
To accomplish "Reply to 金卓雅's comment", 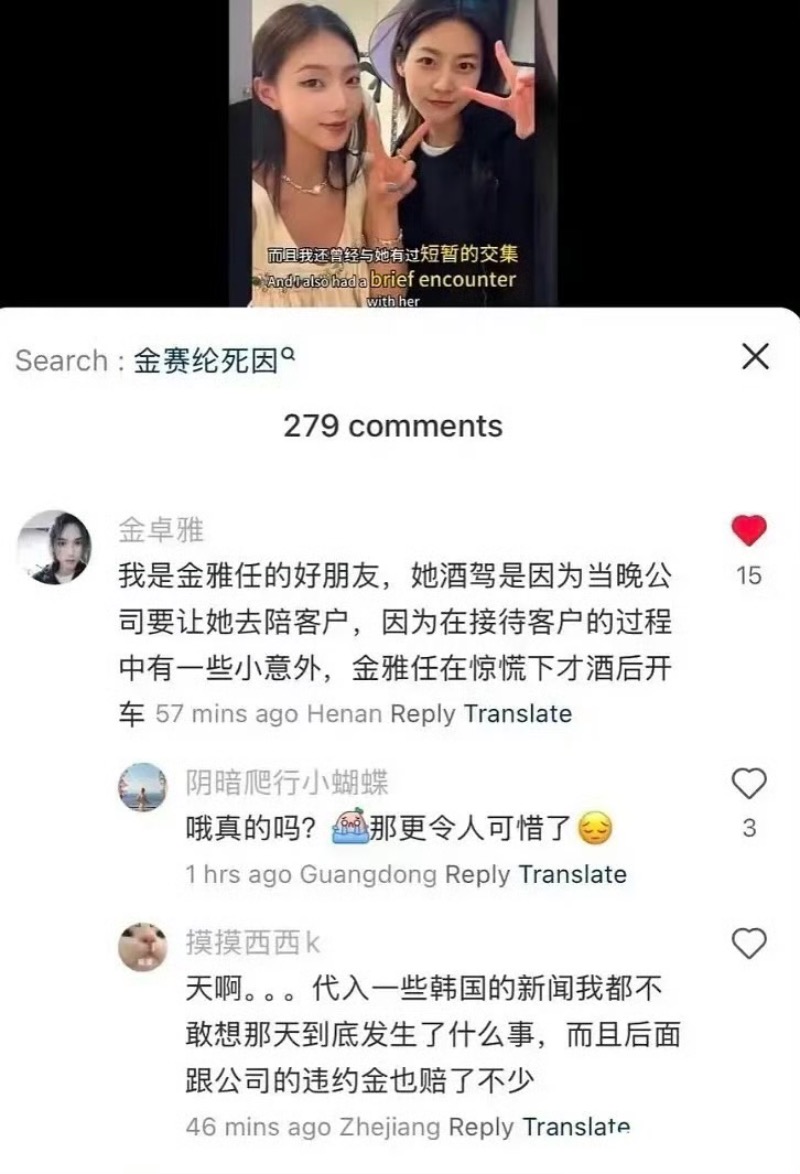I will pos(423,714).
